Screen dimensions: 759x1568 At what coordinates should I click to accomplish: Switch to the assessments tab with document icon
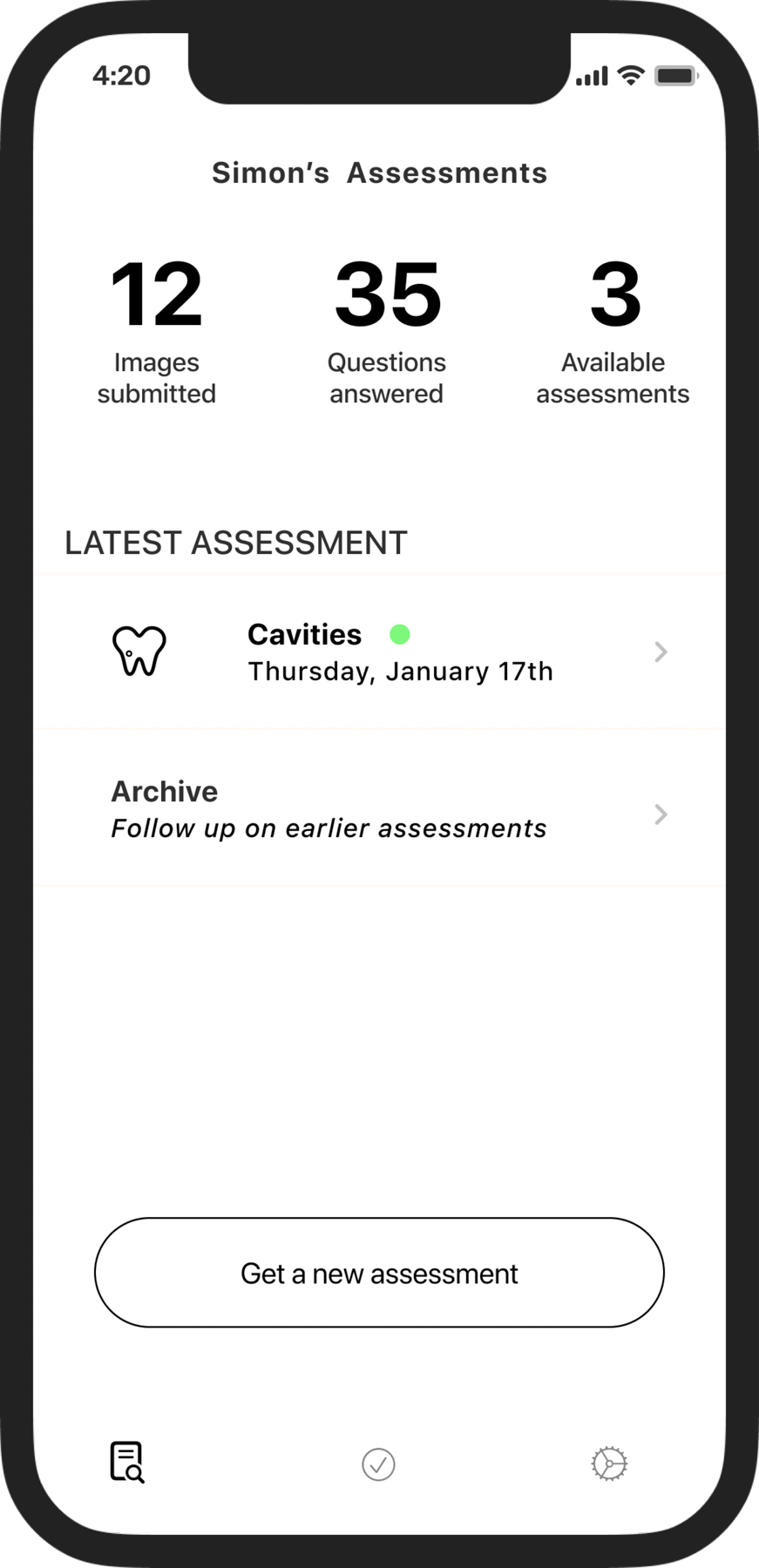[127, 1463]
